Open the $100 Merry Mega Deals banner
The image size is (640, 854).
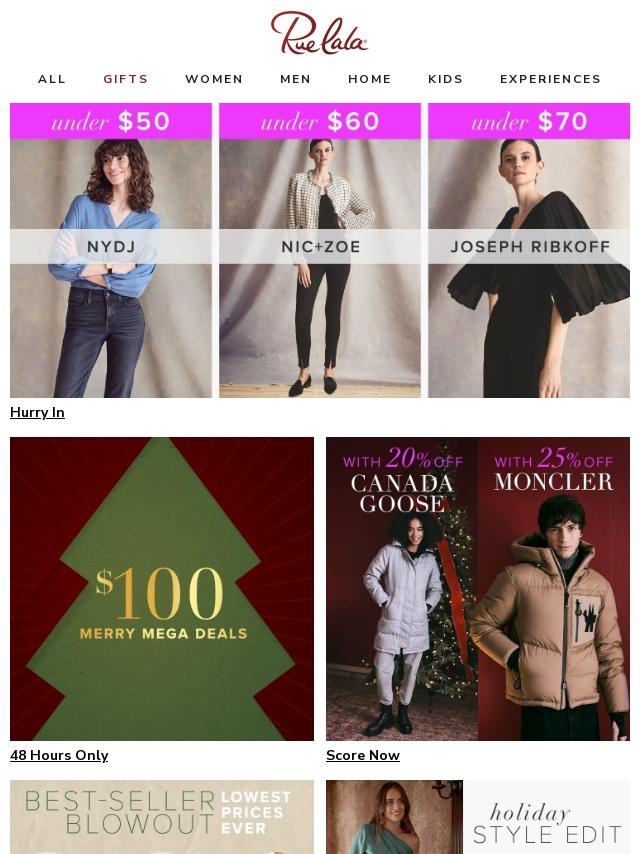162,589
